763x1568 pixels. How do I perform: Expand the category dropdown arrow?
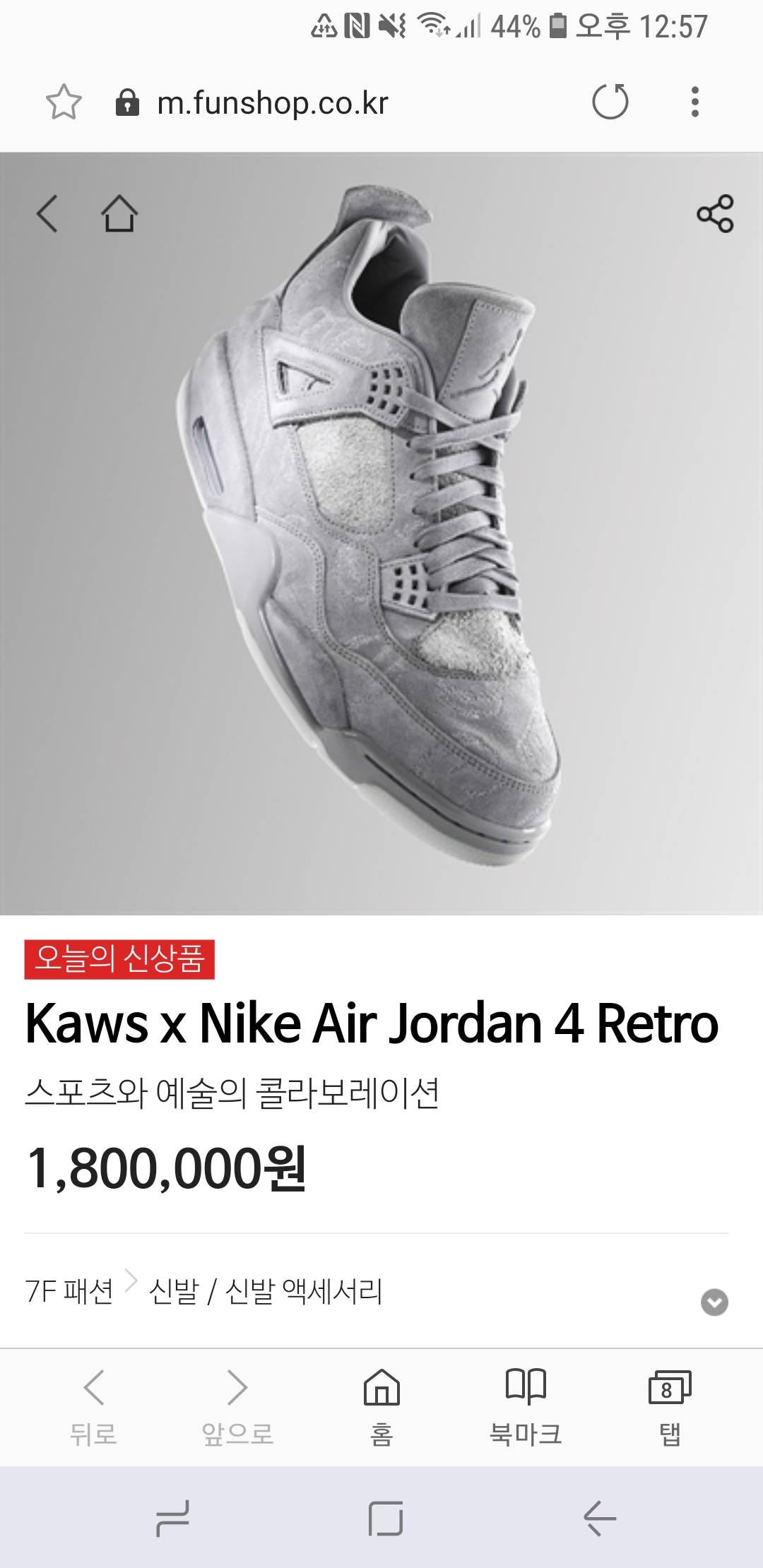714,1302
